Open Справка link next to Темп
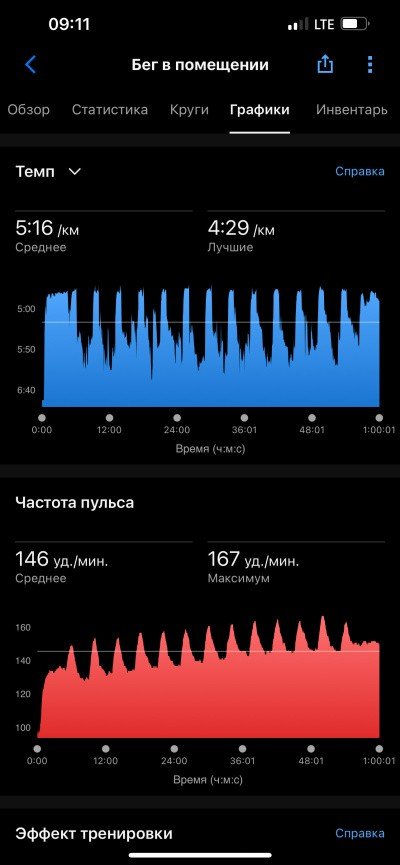This screenshot has width=400, height=865. coord(360,172)
